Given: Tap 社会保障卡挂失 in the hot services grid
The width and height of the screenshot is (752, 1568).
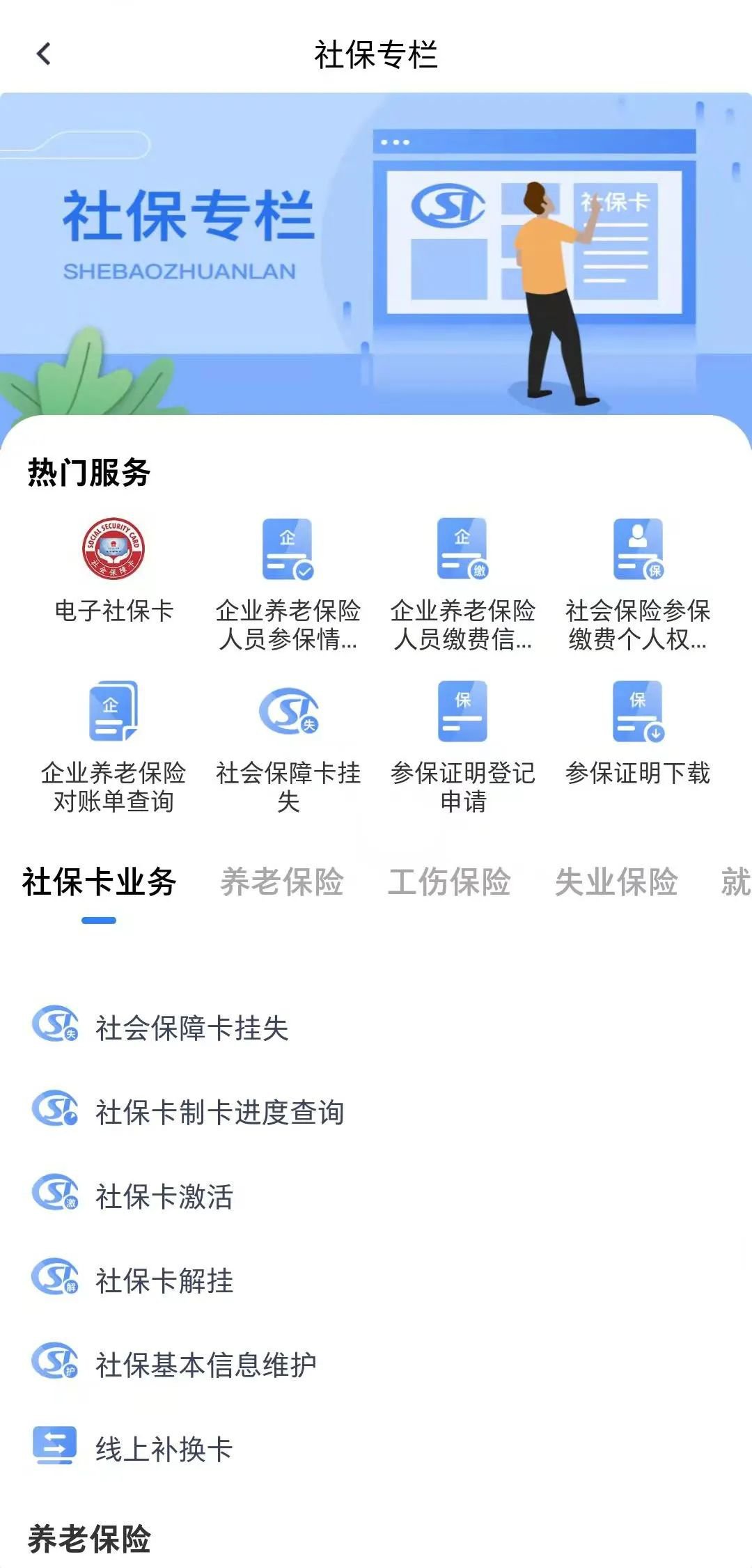Looking at the screenshot, I should 288,745.
